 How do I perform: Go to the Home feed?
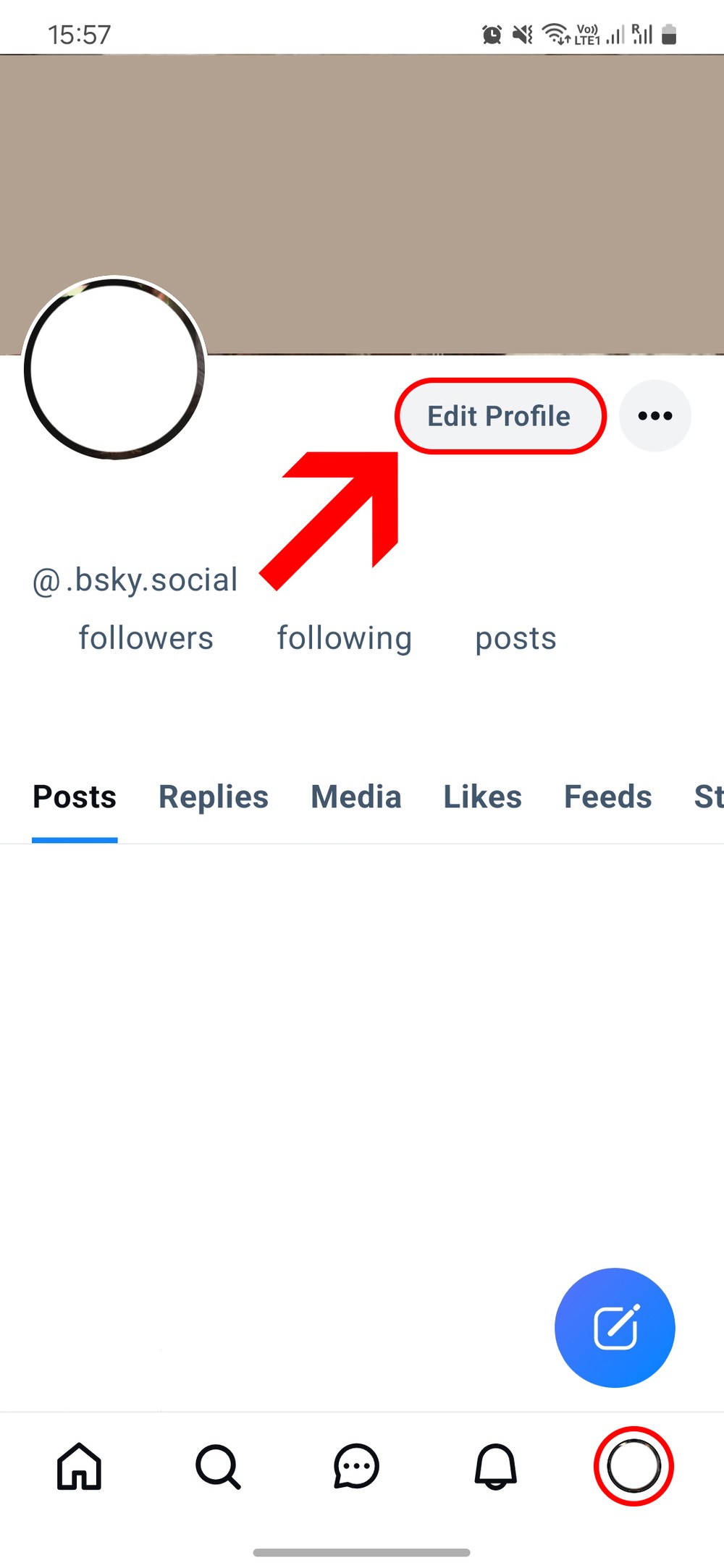pos(80,1467)
